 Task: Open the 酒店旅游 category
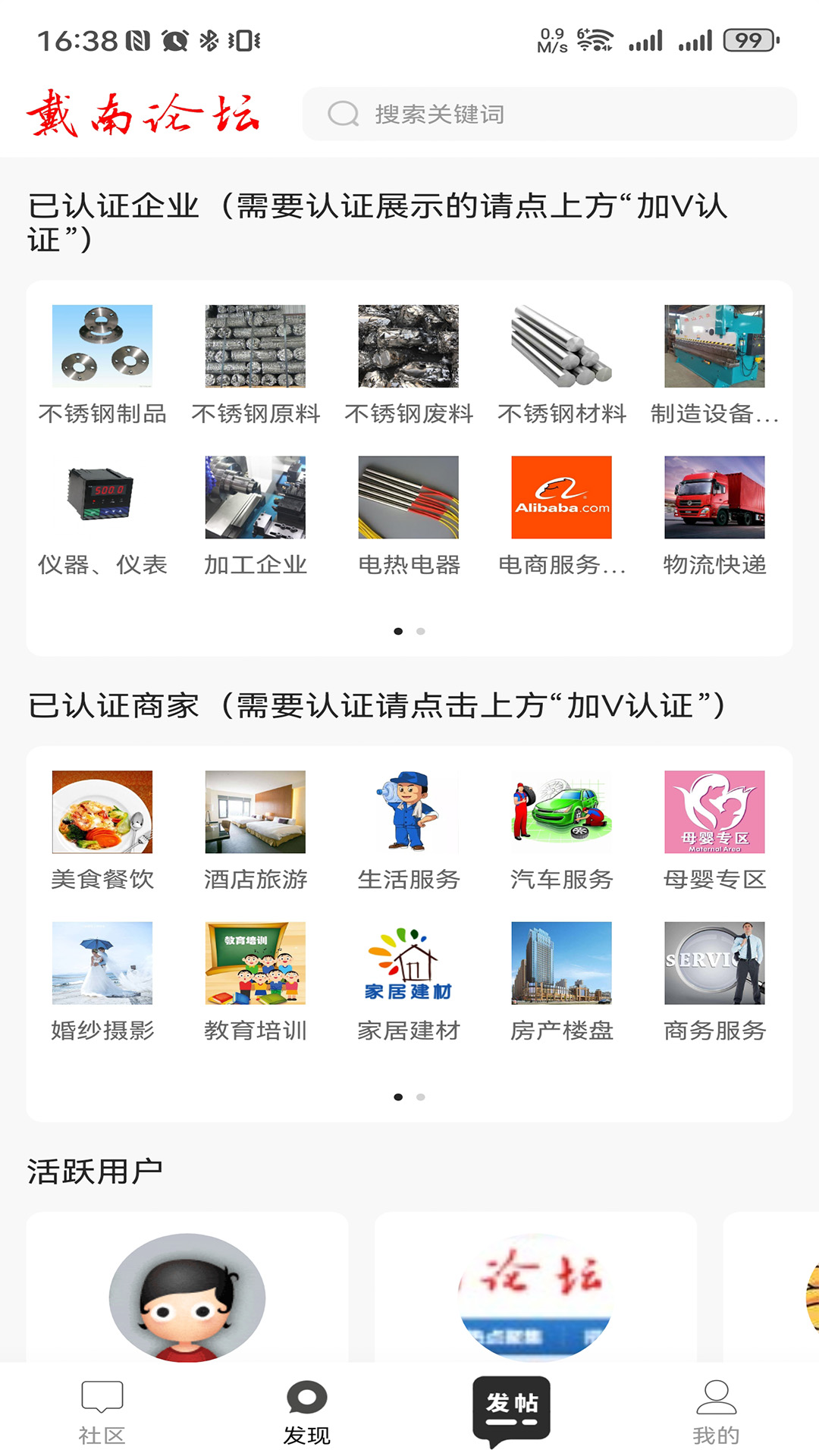tap(256, 830)
